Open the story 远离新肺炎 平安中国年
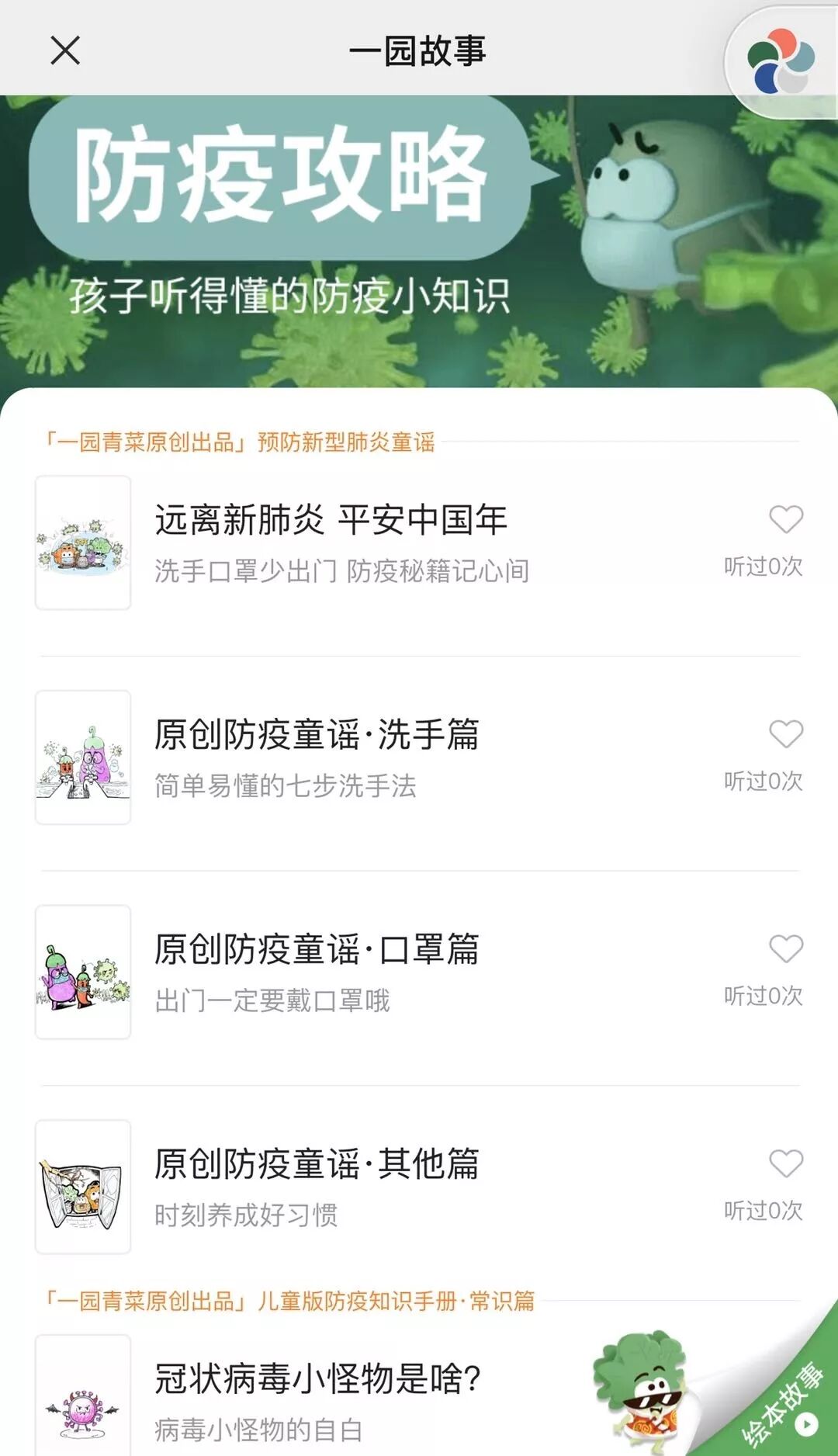838x1456 pixels. [x=331, y=520]
